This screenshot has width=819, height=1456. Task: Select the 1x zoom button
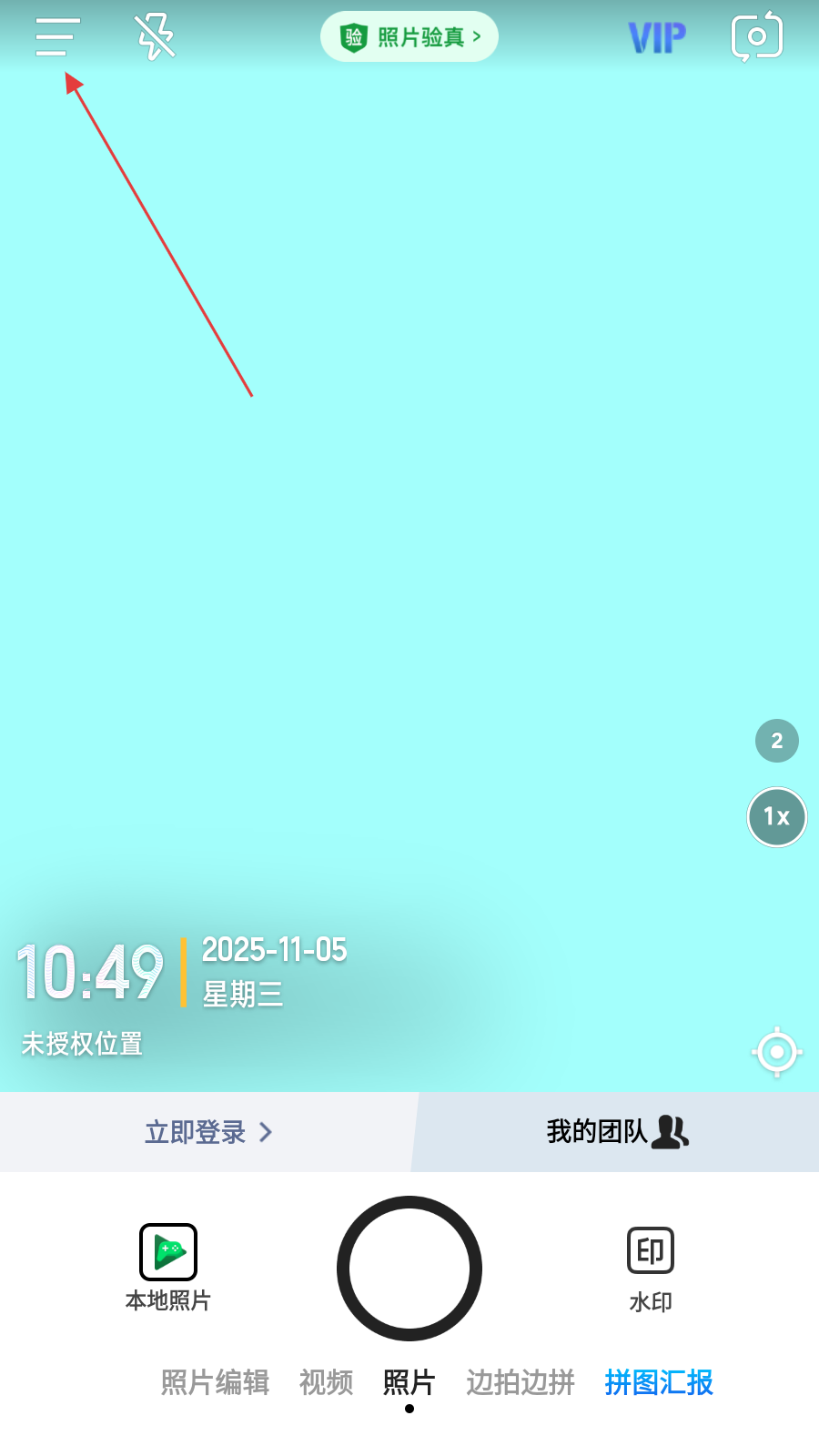click(776, 816)
